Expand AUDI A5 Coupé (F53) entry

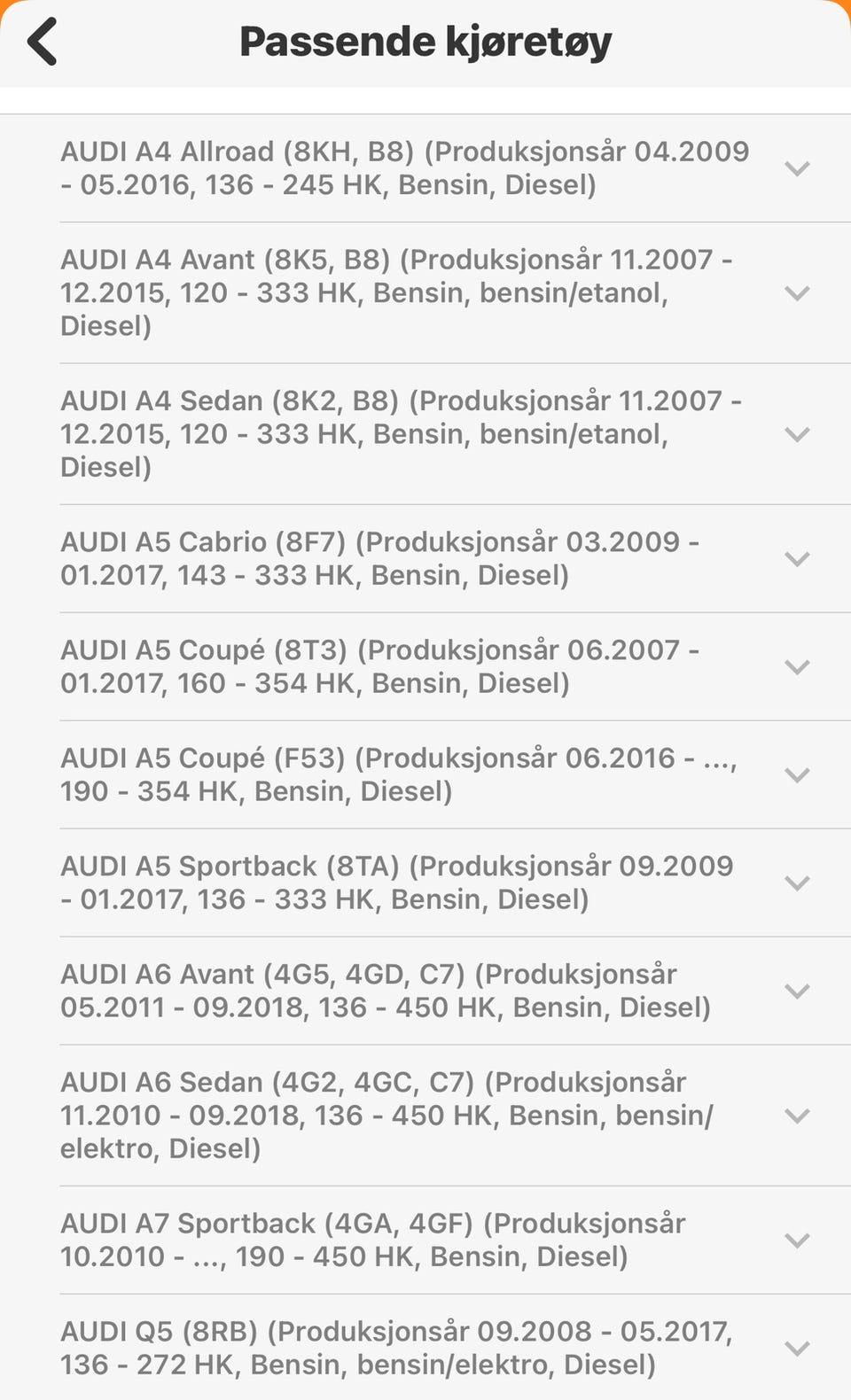[797, 775]
